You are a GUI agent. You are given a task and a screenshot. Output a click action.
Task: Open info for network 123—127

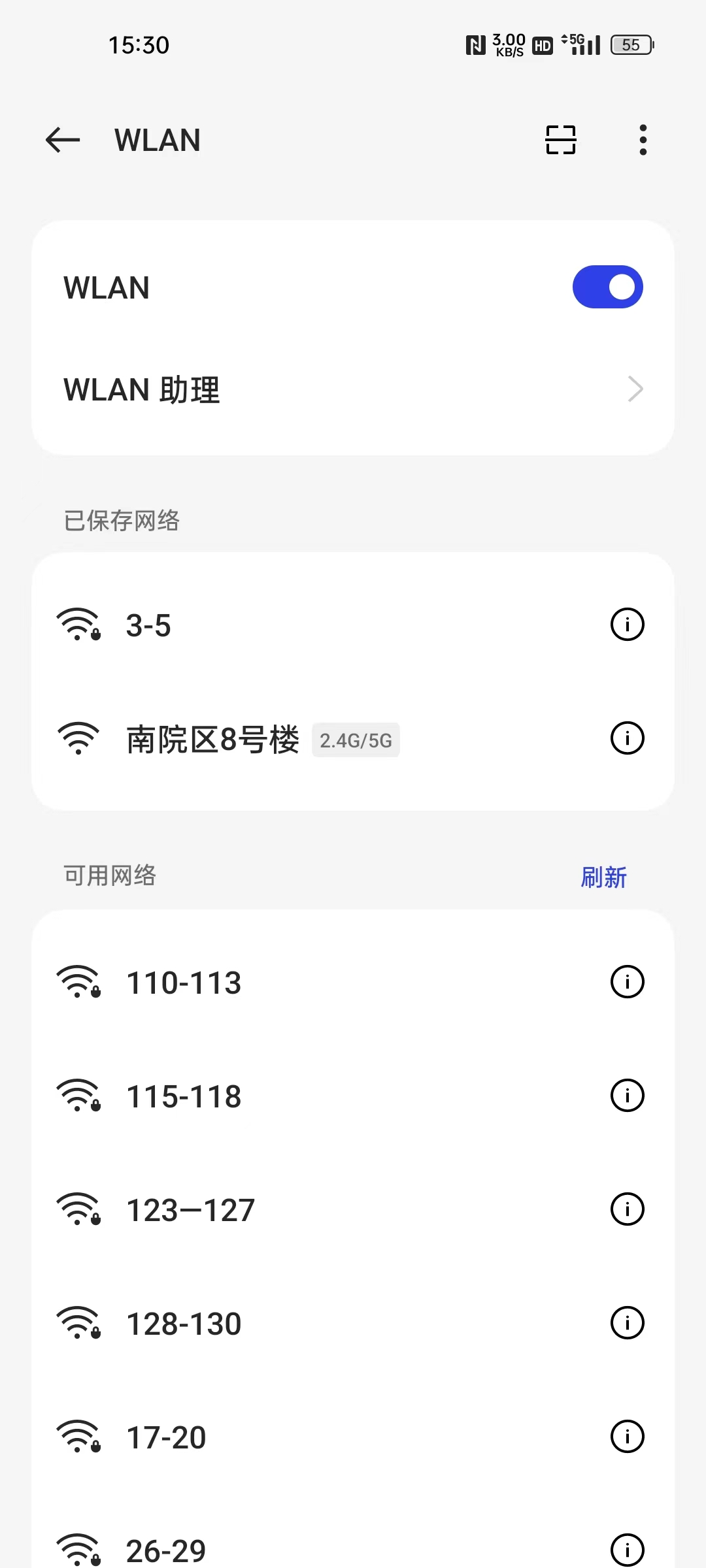pyautogui.click(x=627, y=1209)
